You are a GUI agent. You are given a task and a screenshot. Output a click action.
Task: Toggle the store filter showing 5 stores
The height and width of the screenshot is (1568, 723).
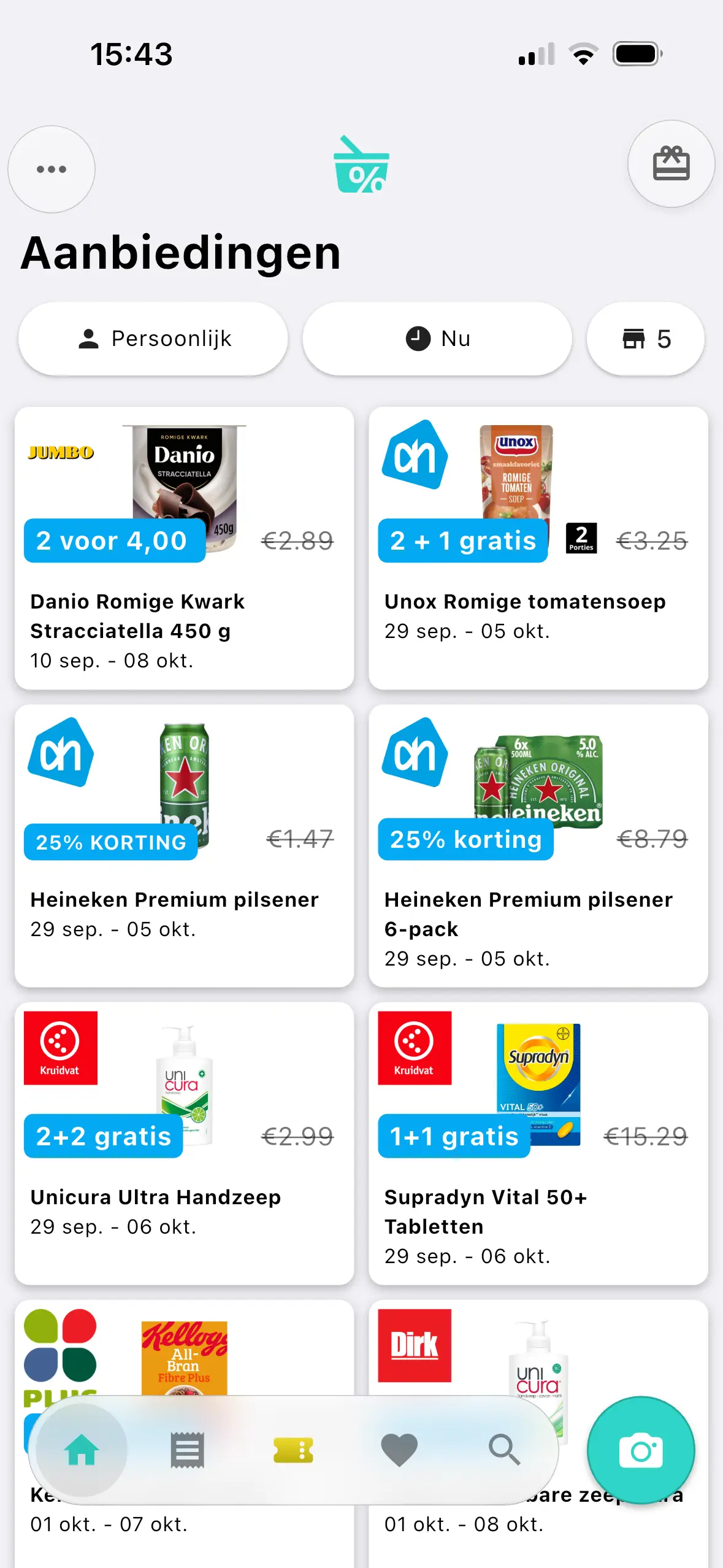(x=646, y=338)
